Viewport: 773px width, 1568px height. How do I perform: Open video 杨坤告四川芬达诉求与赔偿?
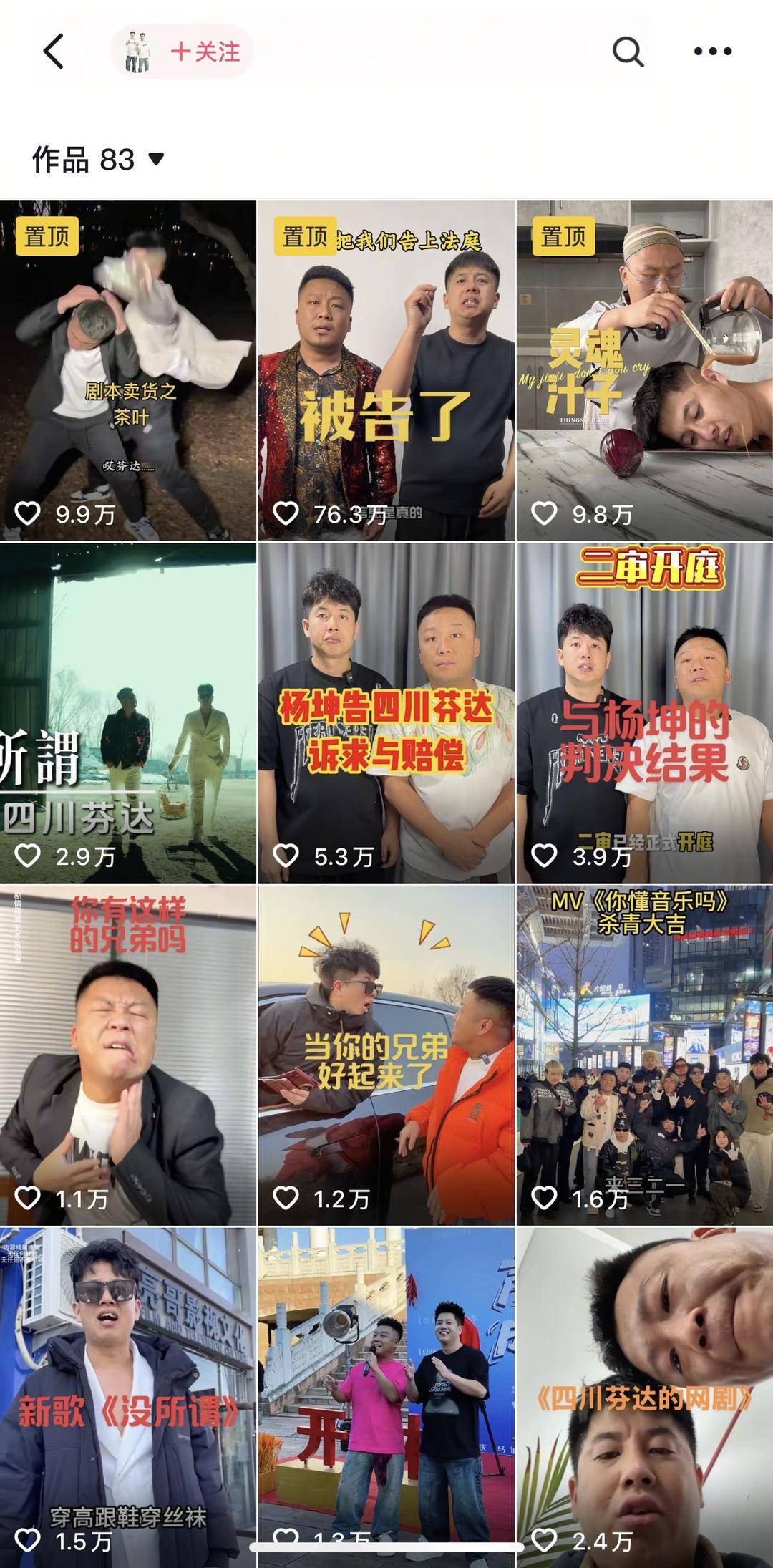point(386,712)
